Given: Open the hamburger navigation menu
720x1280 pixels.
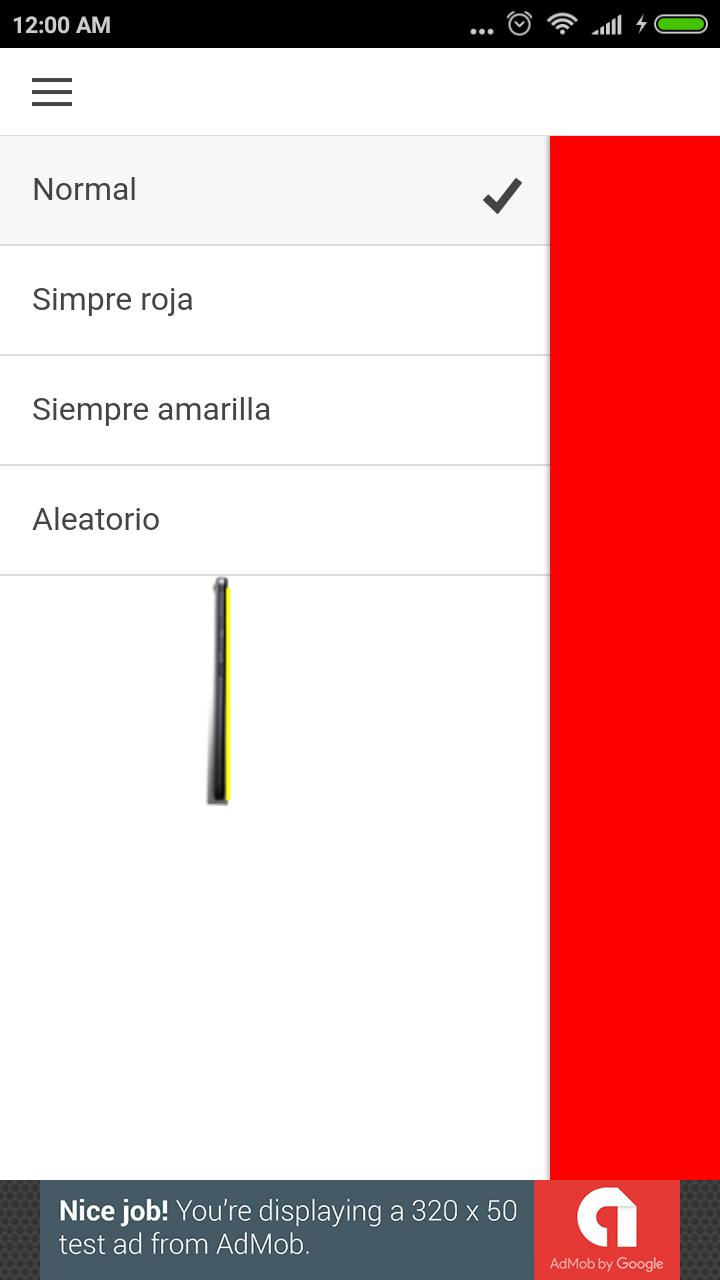Looking at the screenshot, I should (x=51, y=91).
